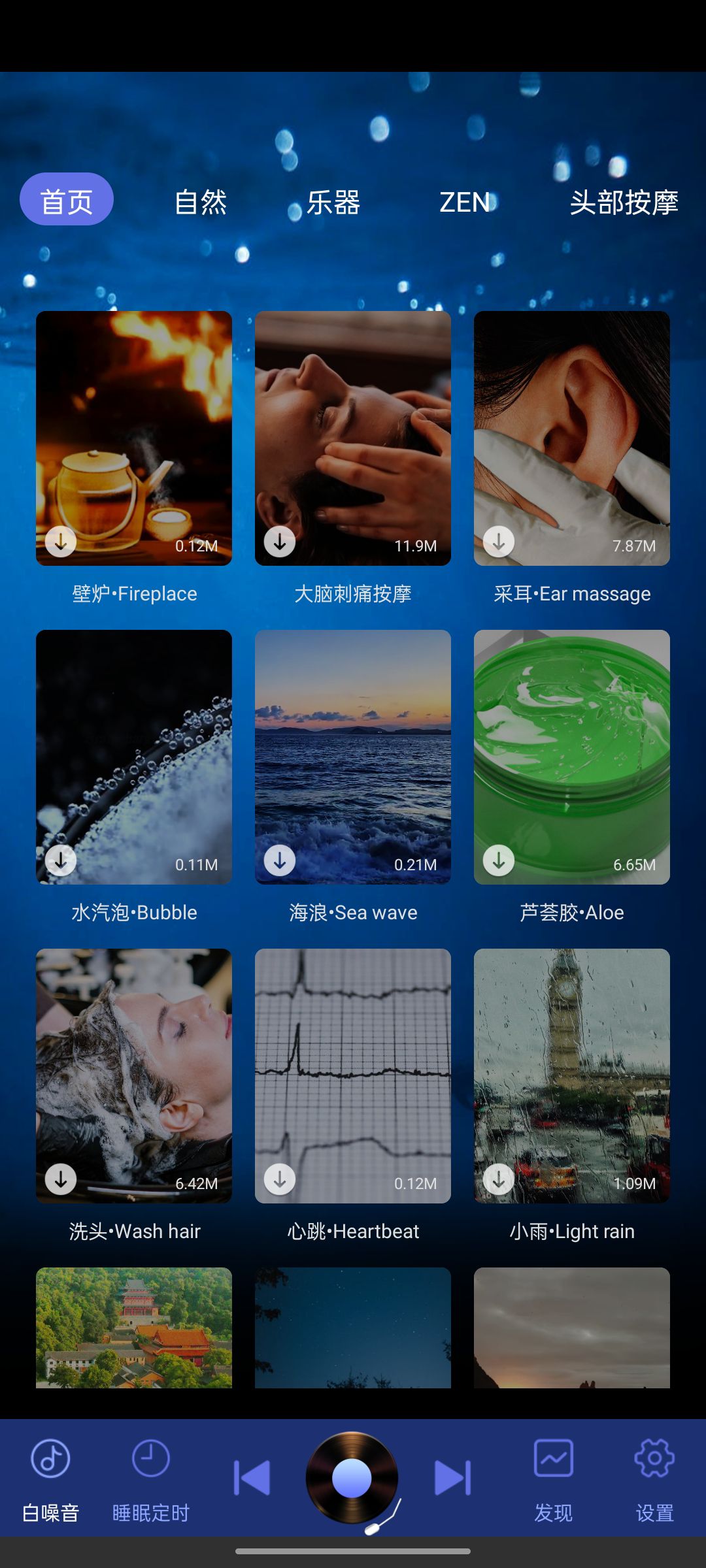This screenshot has width=706, height=1568.
Task: Switch to the 自然 tab
Action: click(x=200, y=202)
